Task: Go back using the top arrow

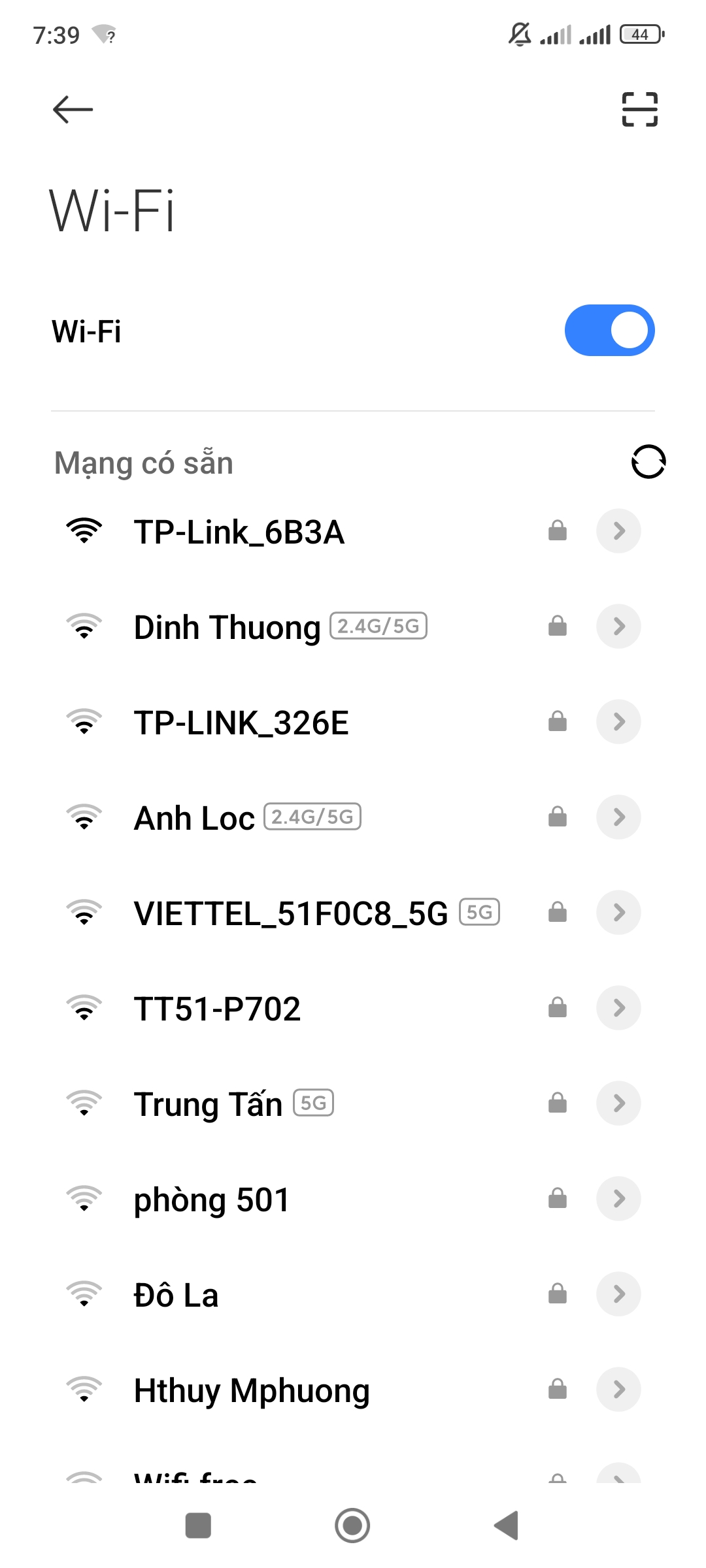Action: [x=73, y=109]
